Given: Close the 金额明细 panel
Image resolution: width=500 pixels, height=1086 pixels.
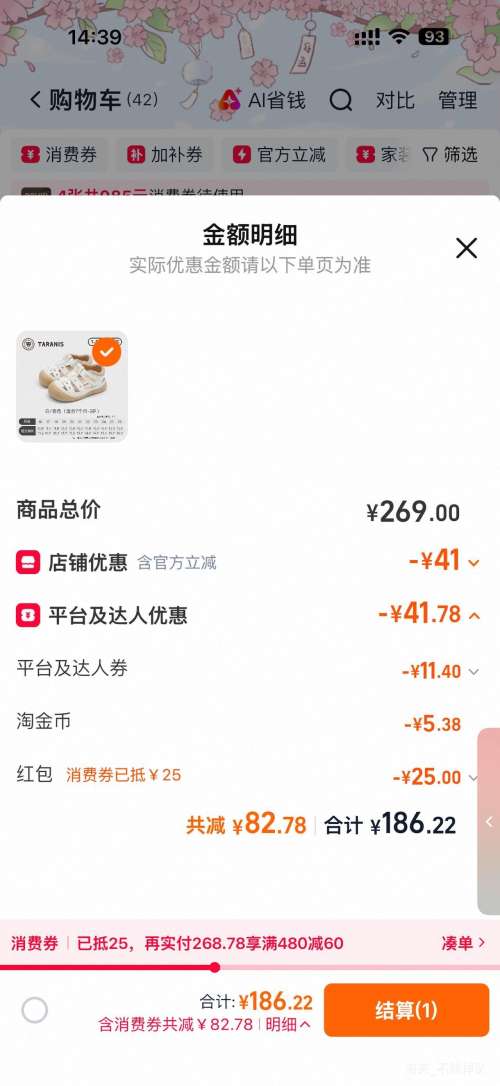Looking at the screenshot, I should pyautogui.click(x=466, y=248).
